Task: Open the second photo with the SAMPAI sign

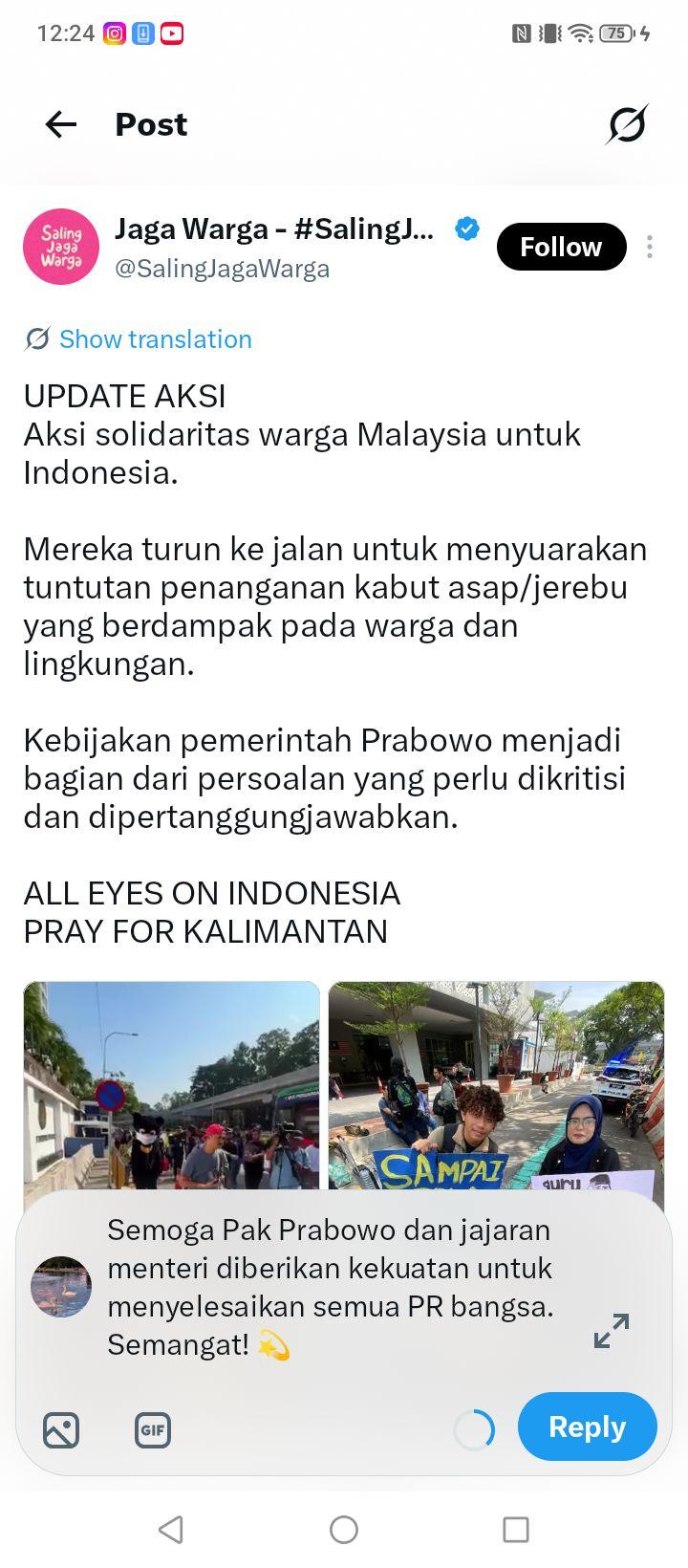Action: point(496,1085)
